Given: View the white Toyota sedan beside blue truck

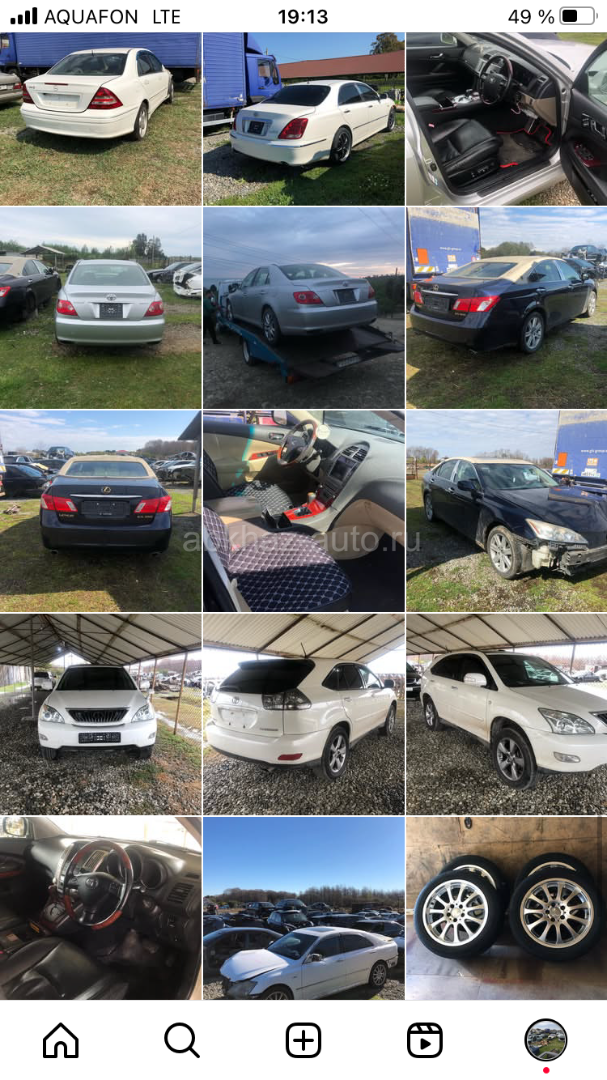Looking at the screenshot, I should [303, 118].
